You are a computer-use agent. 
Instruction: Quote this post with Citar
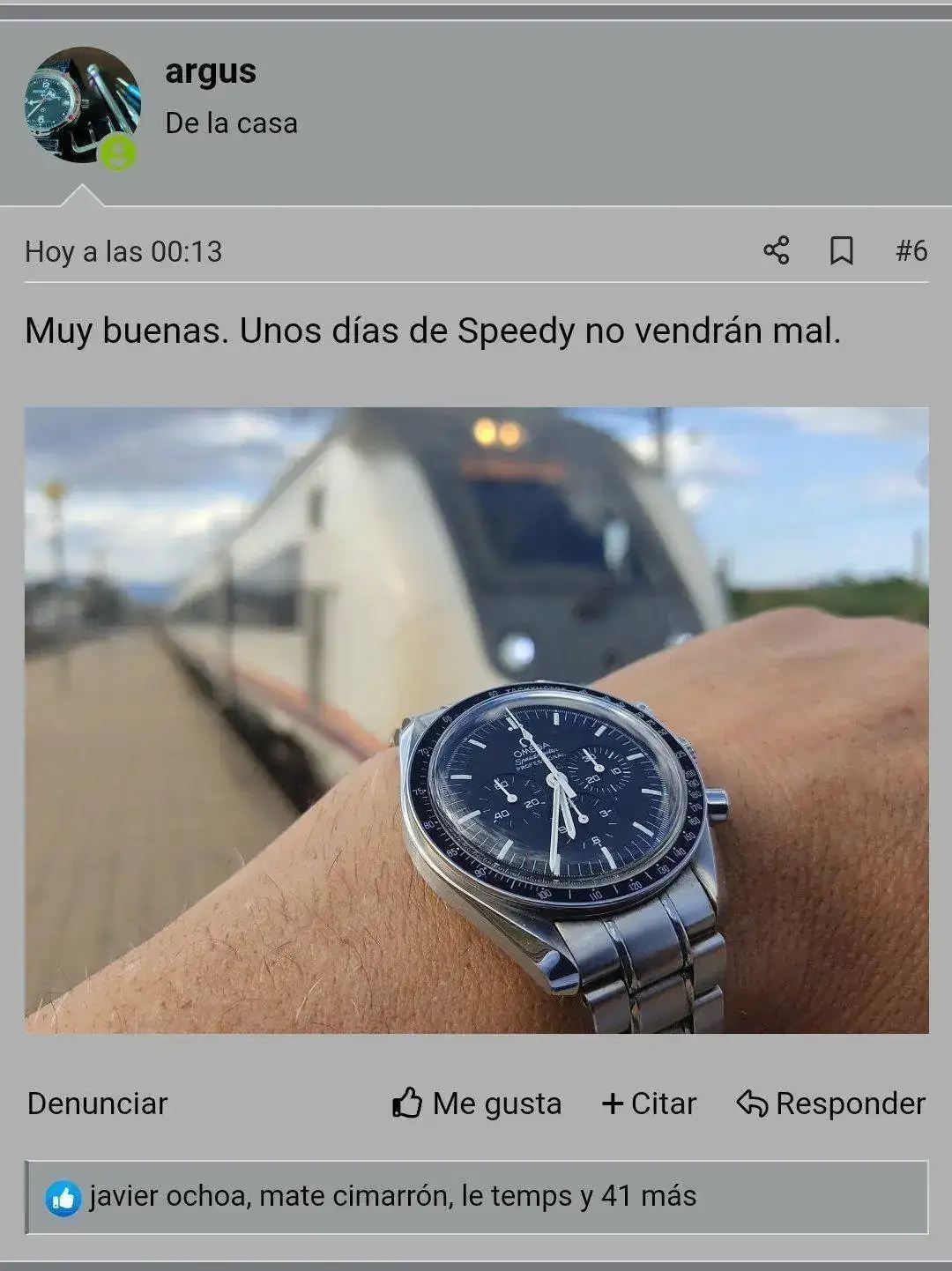coord(649,1104)
